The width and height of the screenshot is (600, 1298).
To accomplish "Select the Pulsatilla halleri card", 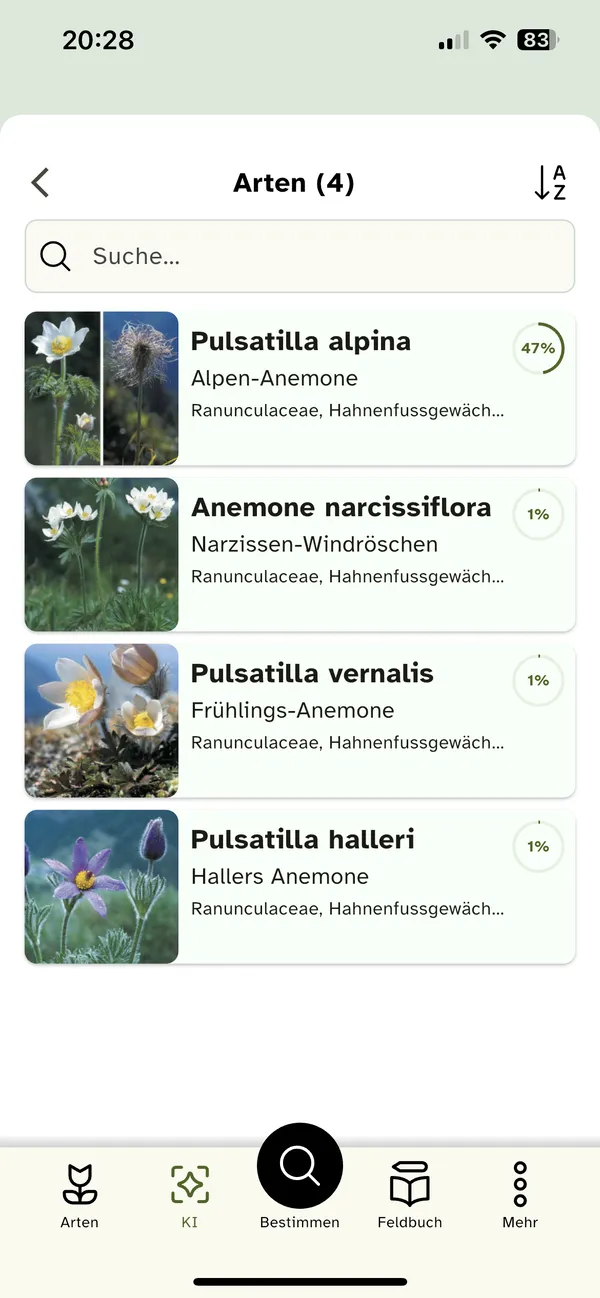I will (x=300, y=887).
